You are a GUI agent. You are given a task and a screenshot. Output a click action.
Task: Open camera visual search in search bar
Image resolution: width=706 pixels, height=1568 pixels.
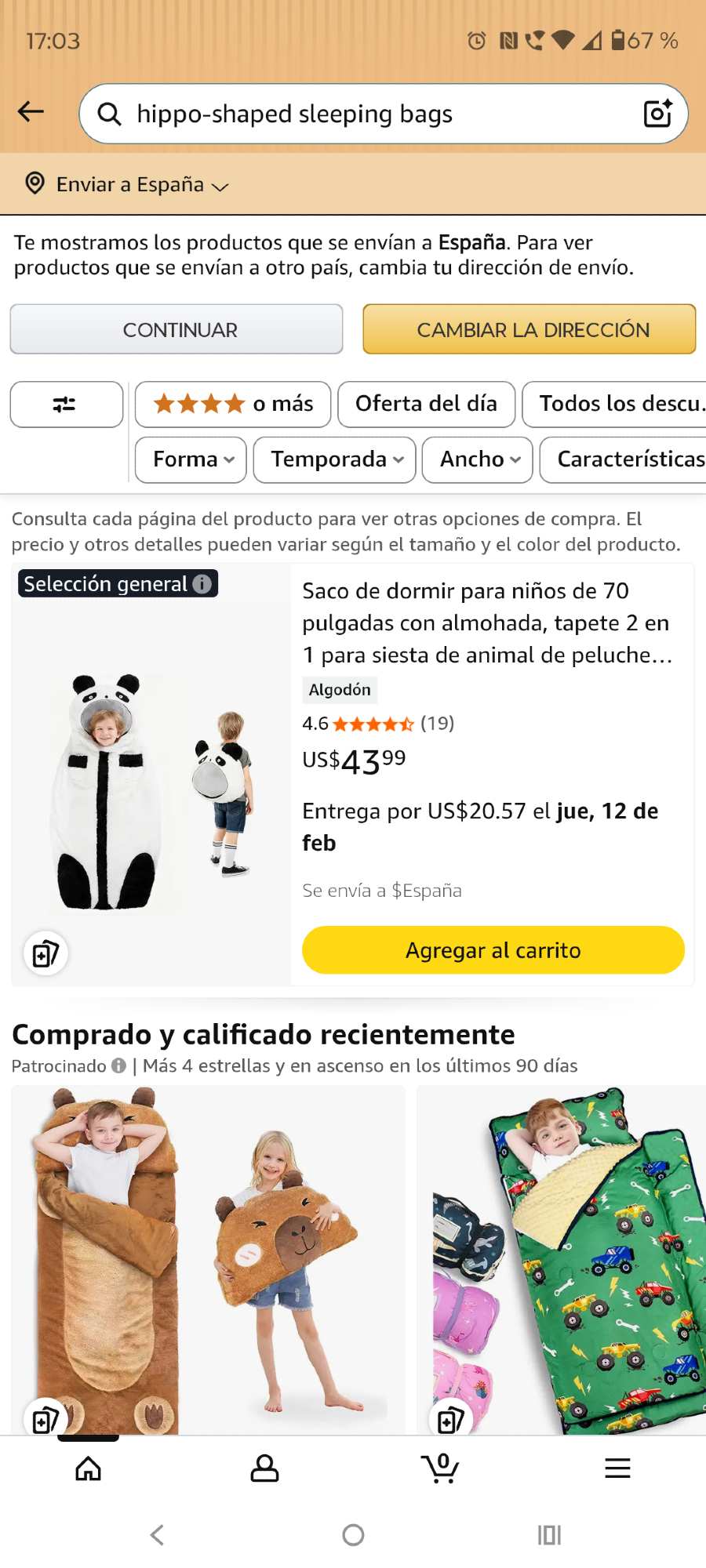(x=657, y=114)
